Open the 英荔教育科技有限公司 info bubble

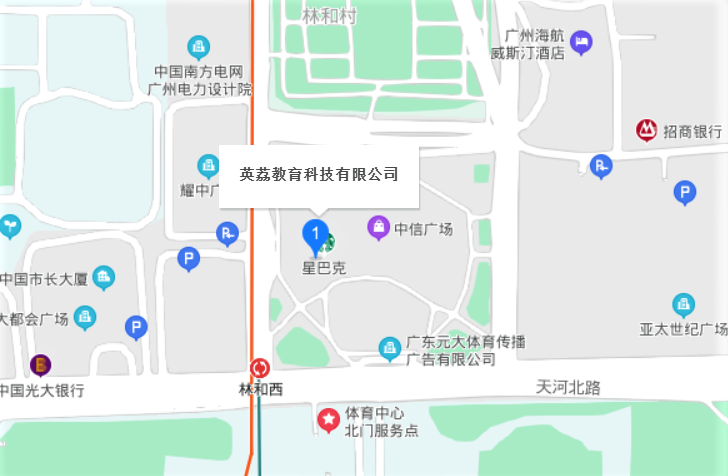click(319, 175)
